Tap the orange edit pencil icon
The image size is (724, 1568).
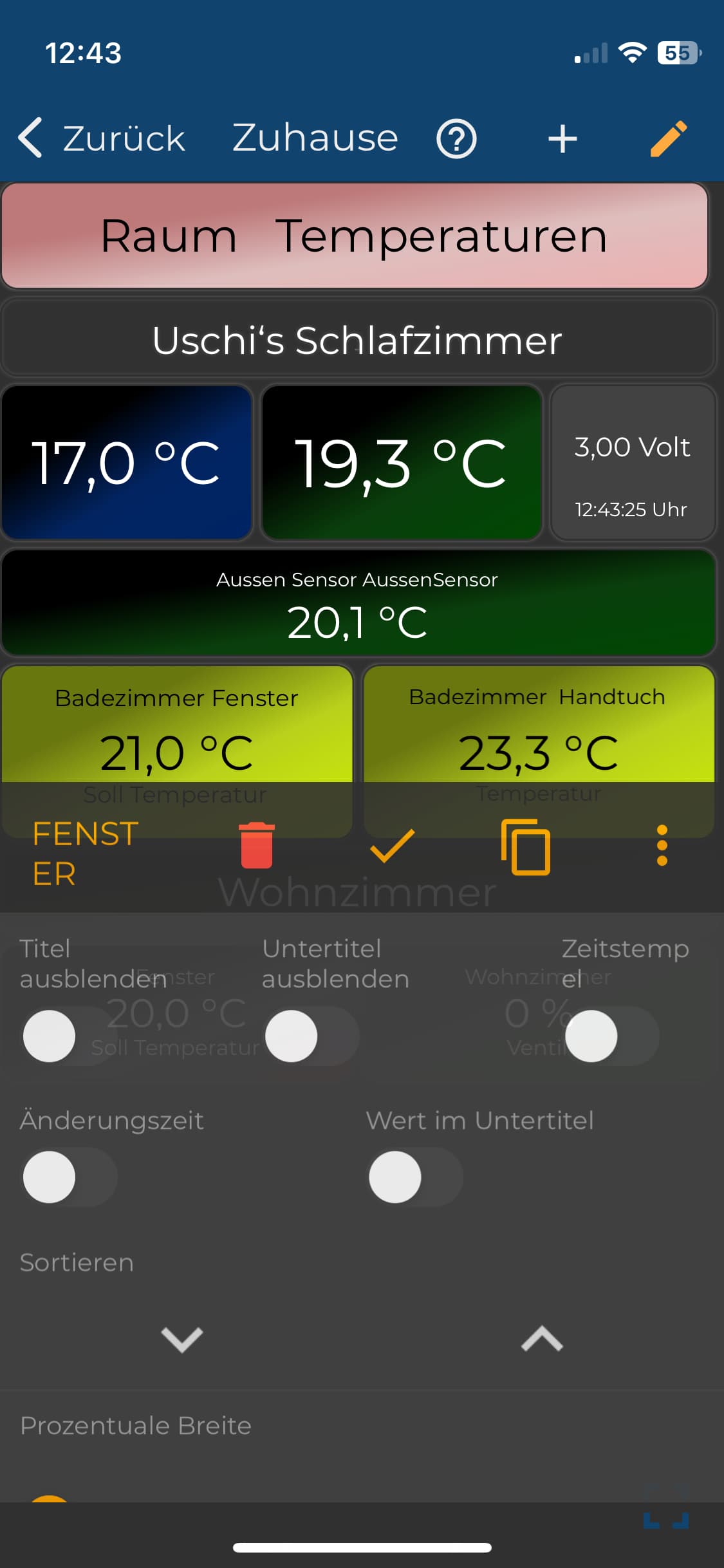click(x=669, y=138)
